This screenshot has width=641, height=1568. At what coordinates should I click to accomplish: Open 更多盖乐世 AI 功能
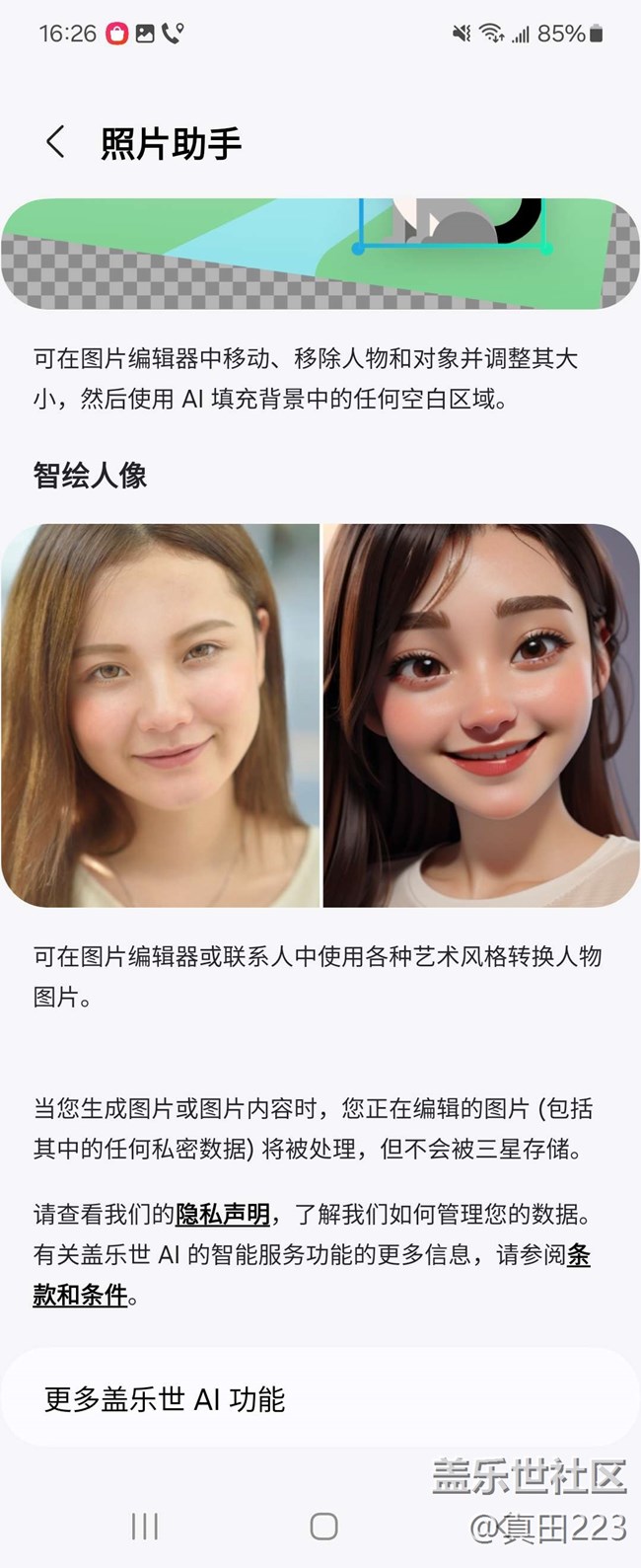click(320, 1399)
